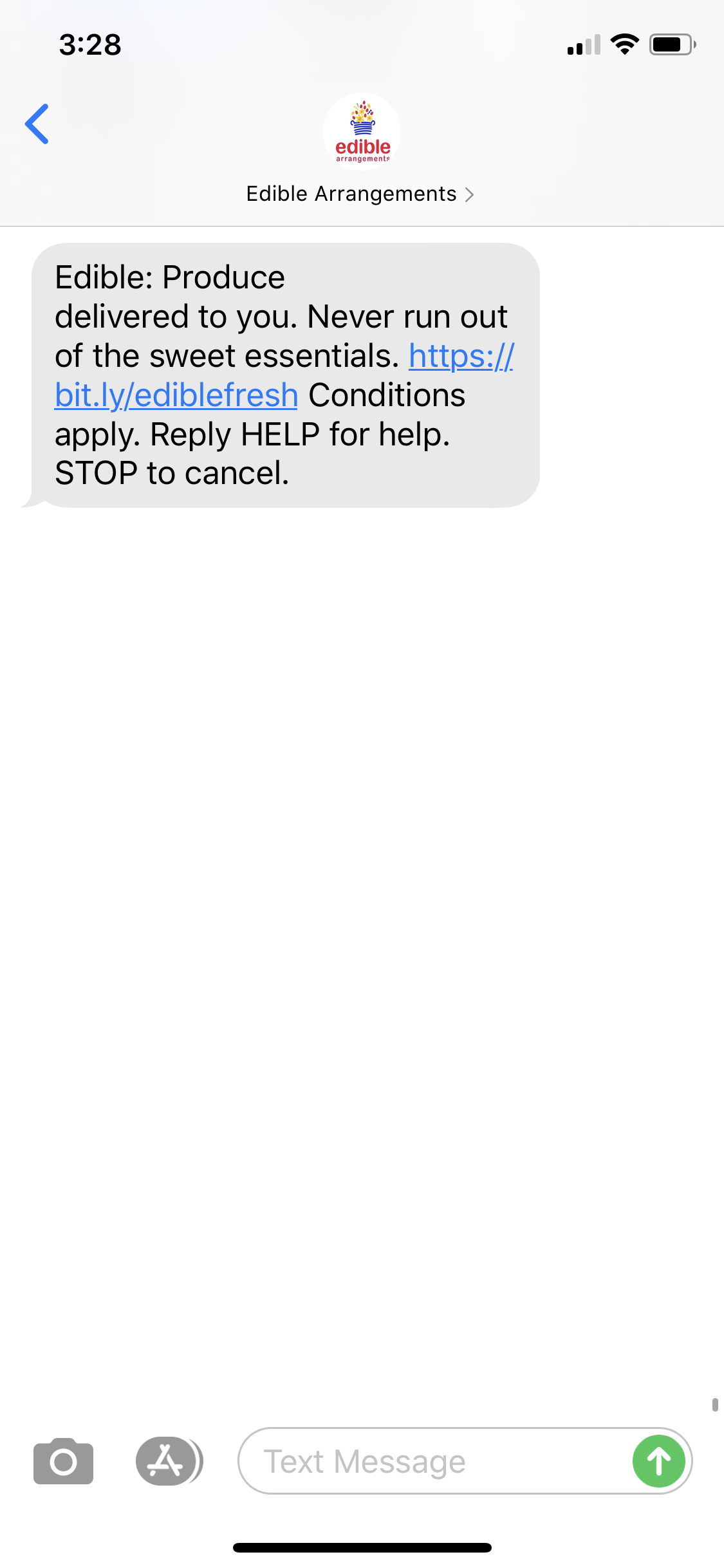Screen dimensions: 724x1568
Task: Tap the 3:28 clock in status bar
Action: tap(89, 44)
